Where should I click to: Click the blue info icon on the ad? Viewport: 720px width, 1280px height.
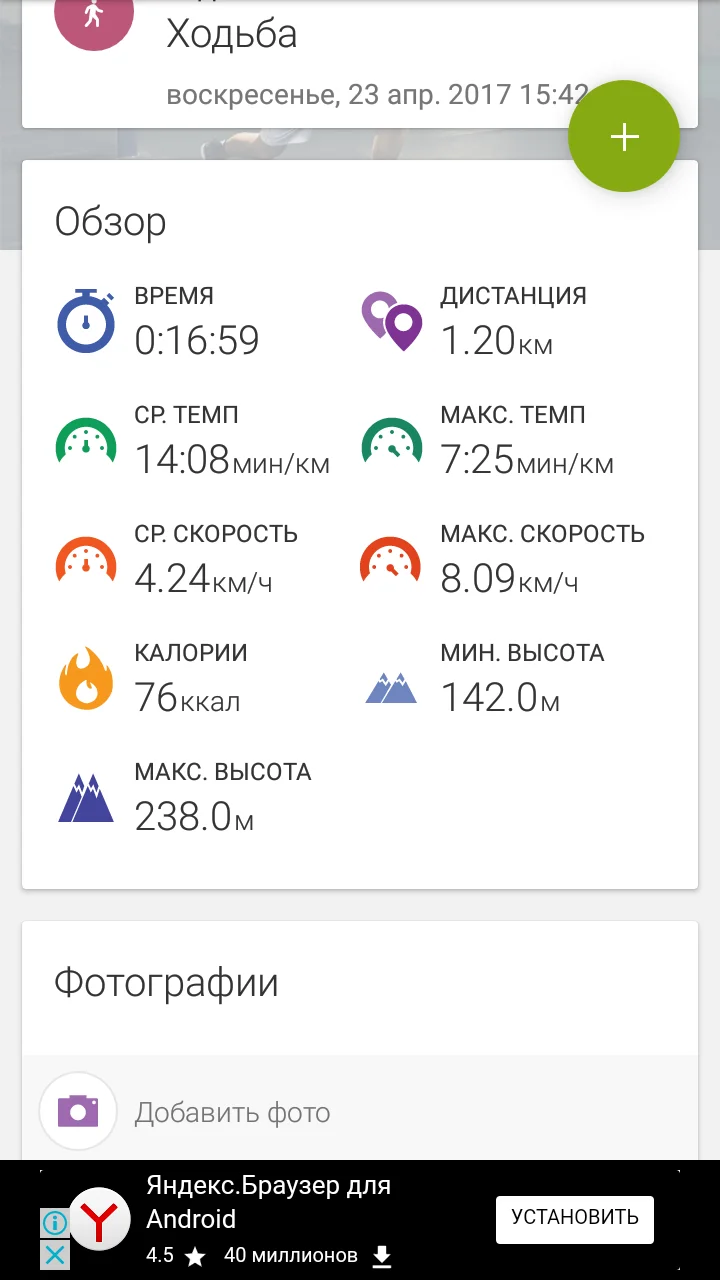tap(55, 1222)
